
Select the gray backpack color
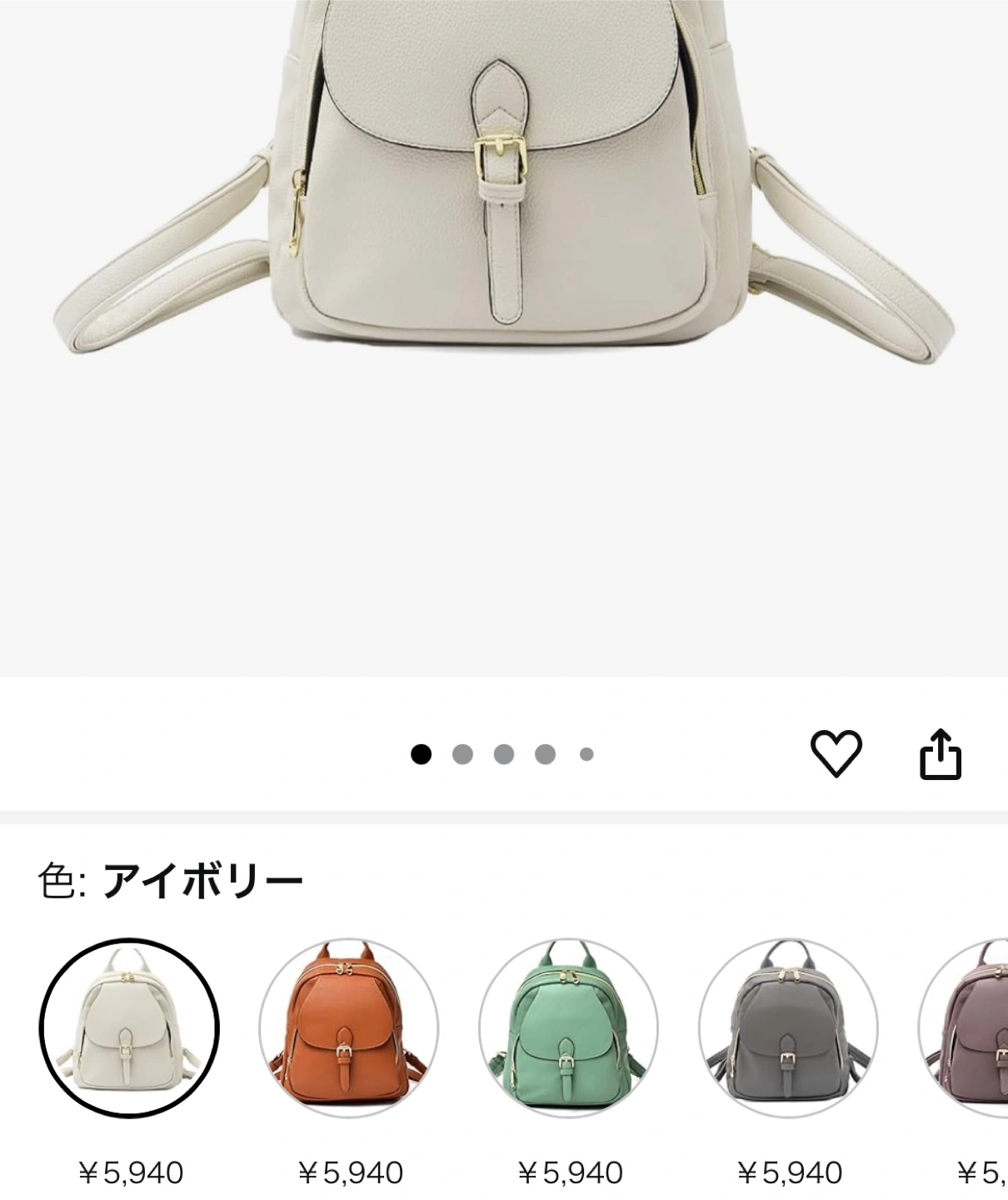pos(788,1027)
